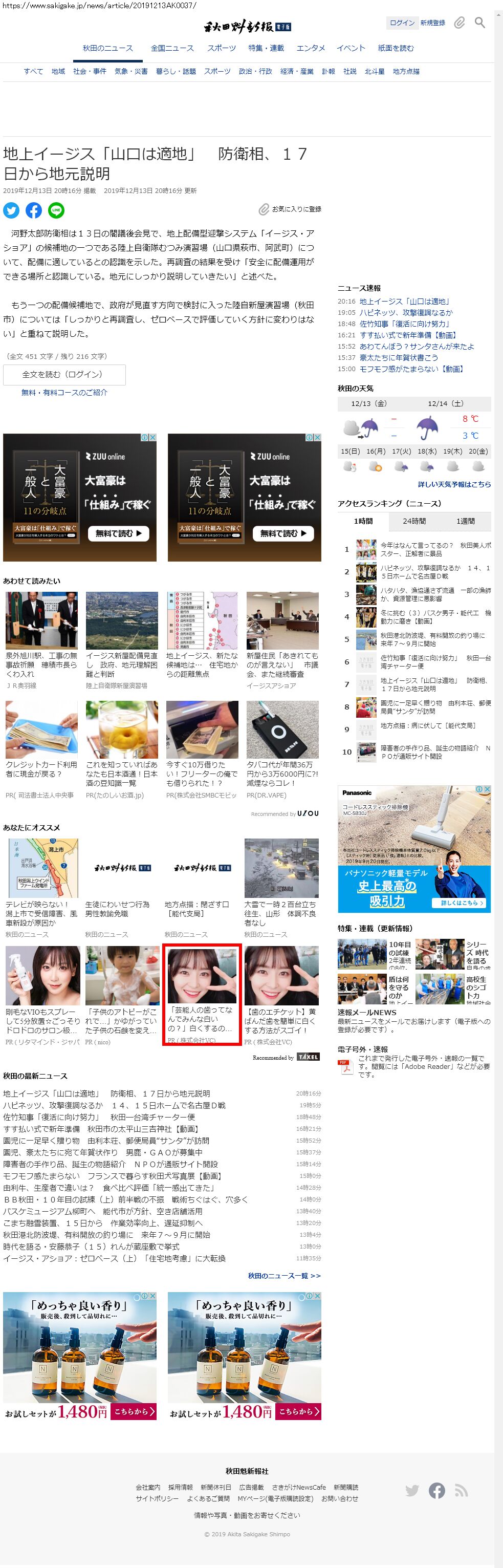
Task: Open 秋田のニュース一覧 link
Action: (283, 1276)
